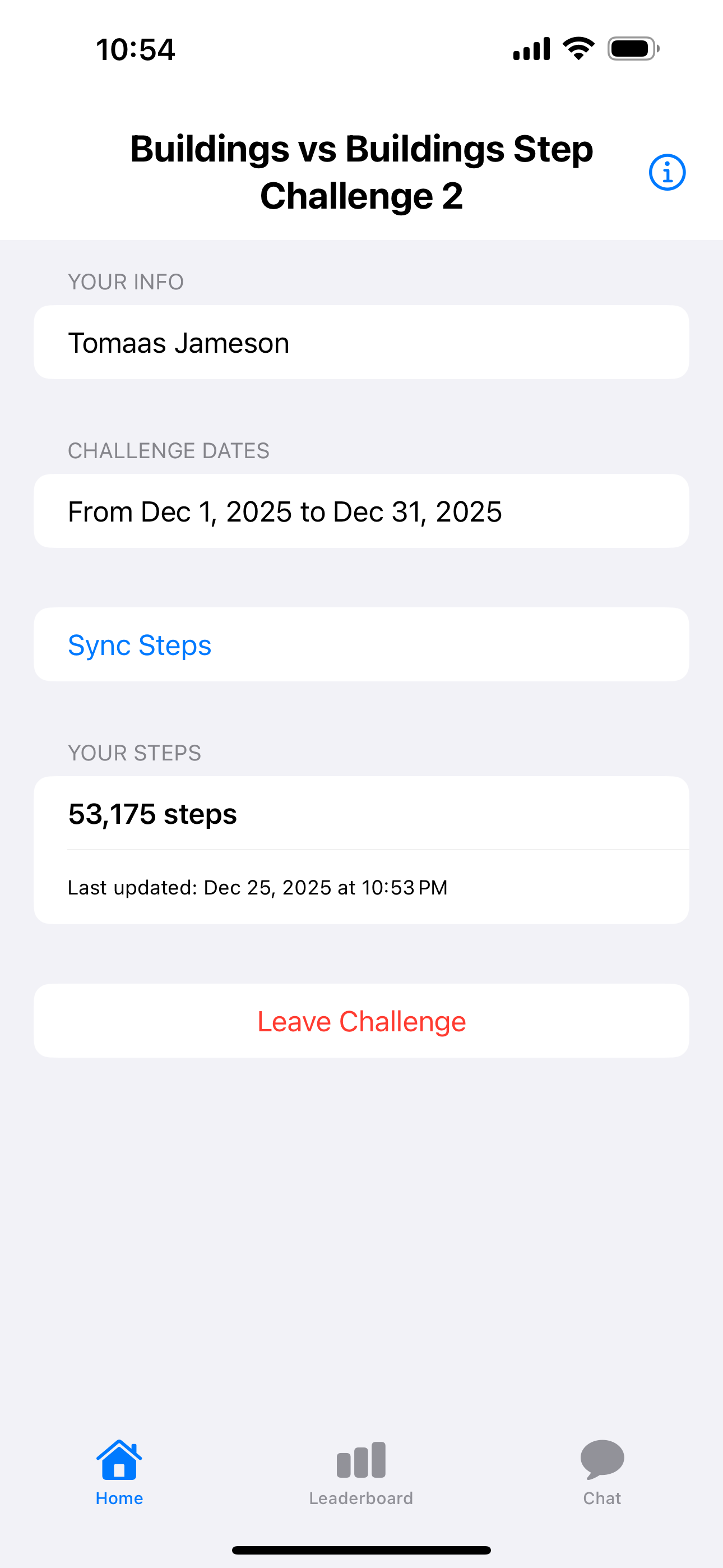Viewport: 723px width, 1568px height.
Task: Open the challenge dates card
Action: (x=361, y=511)
